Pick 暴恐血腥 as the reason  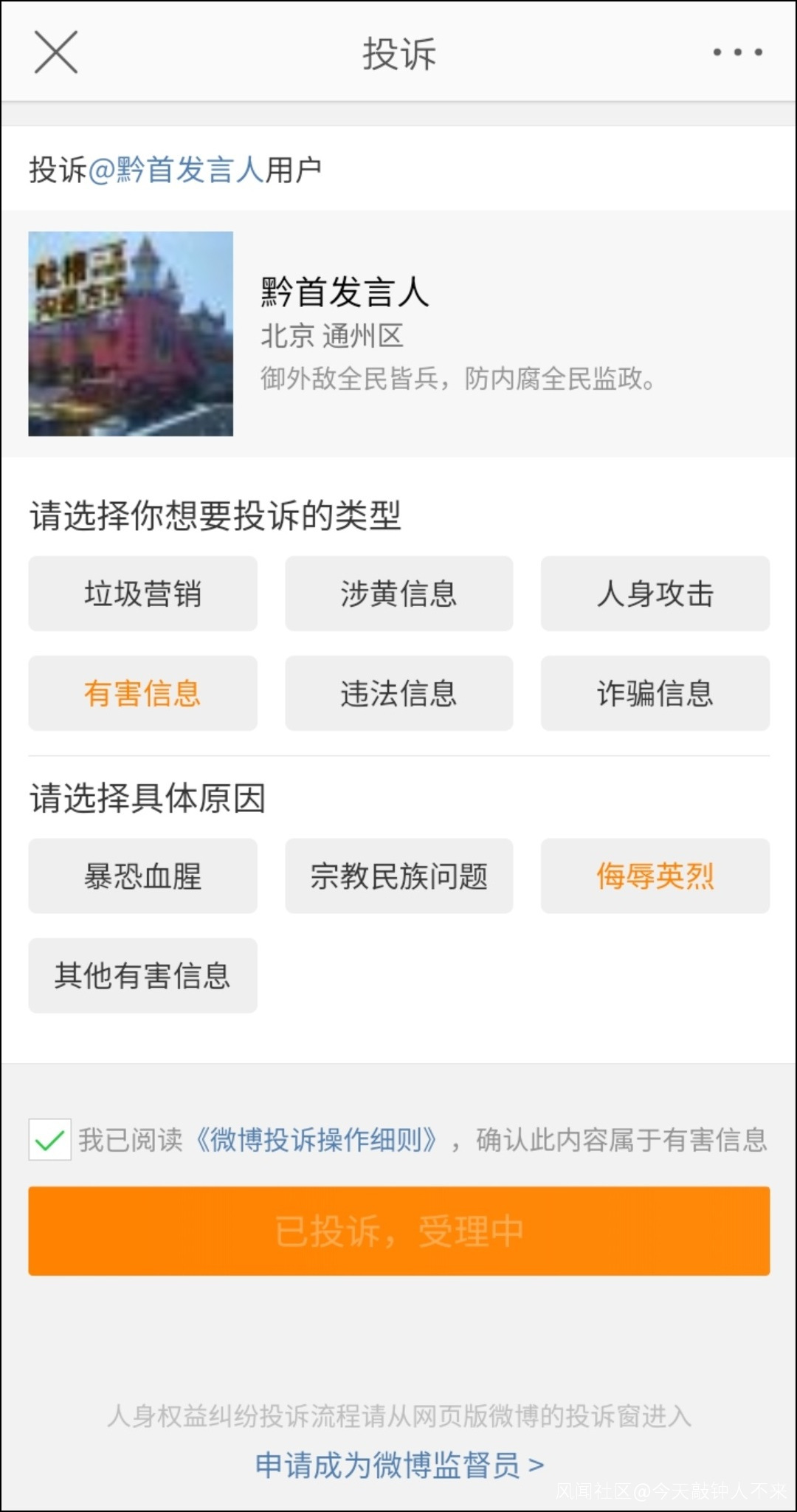[x=142, y=876]
